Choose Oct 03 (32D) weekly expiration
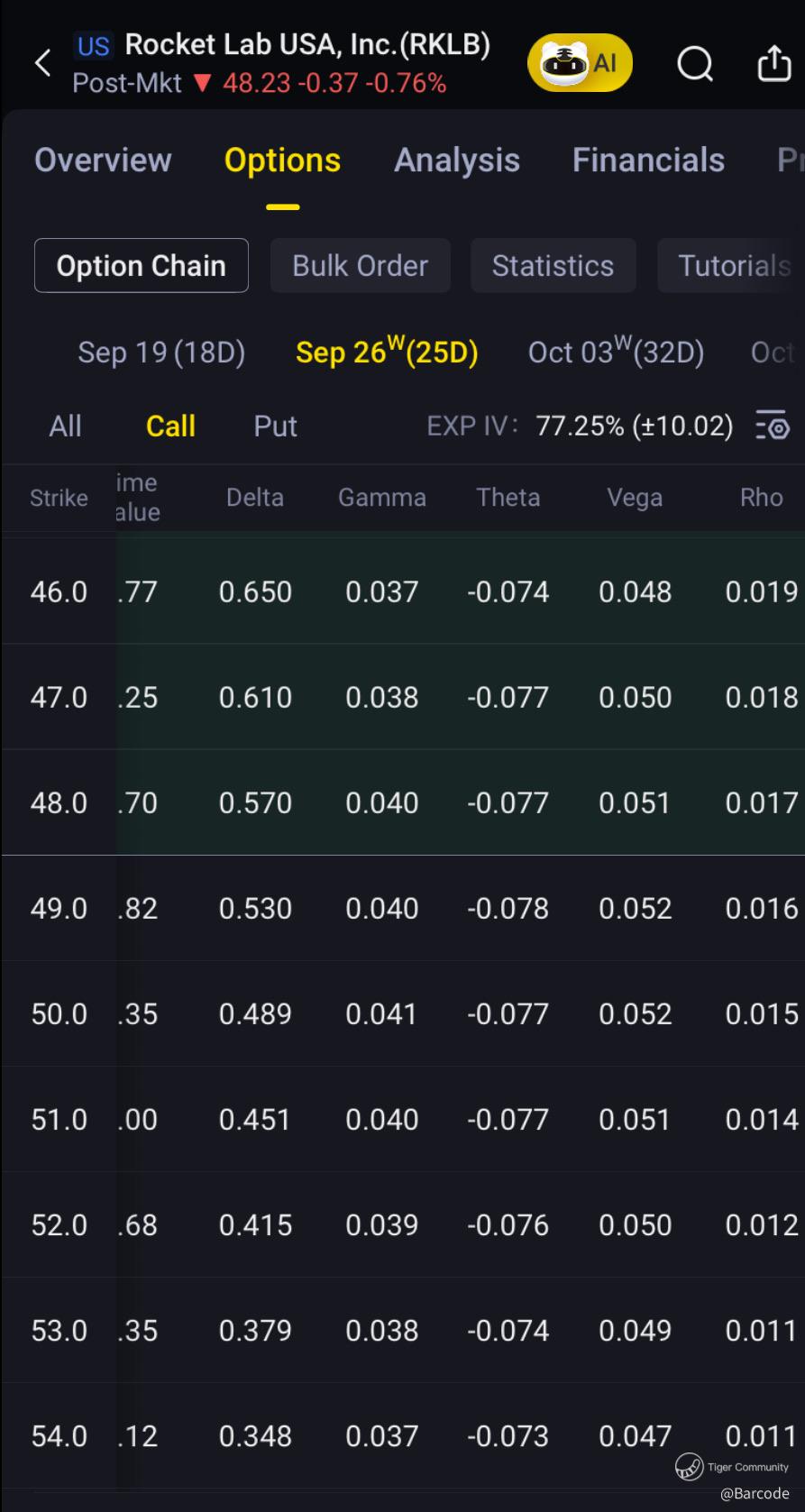The width and height of the screenshot is (805, 1512). (x=616, y=353)
